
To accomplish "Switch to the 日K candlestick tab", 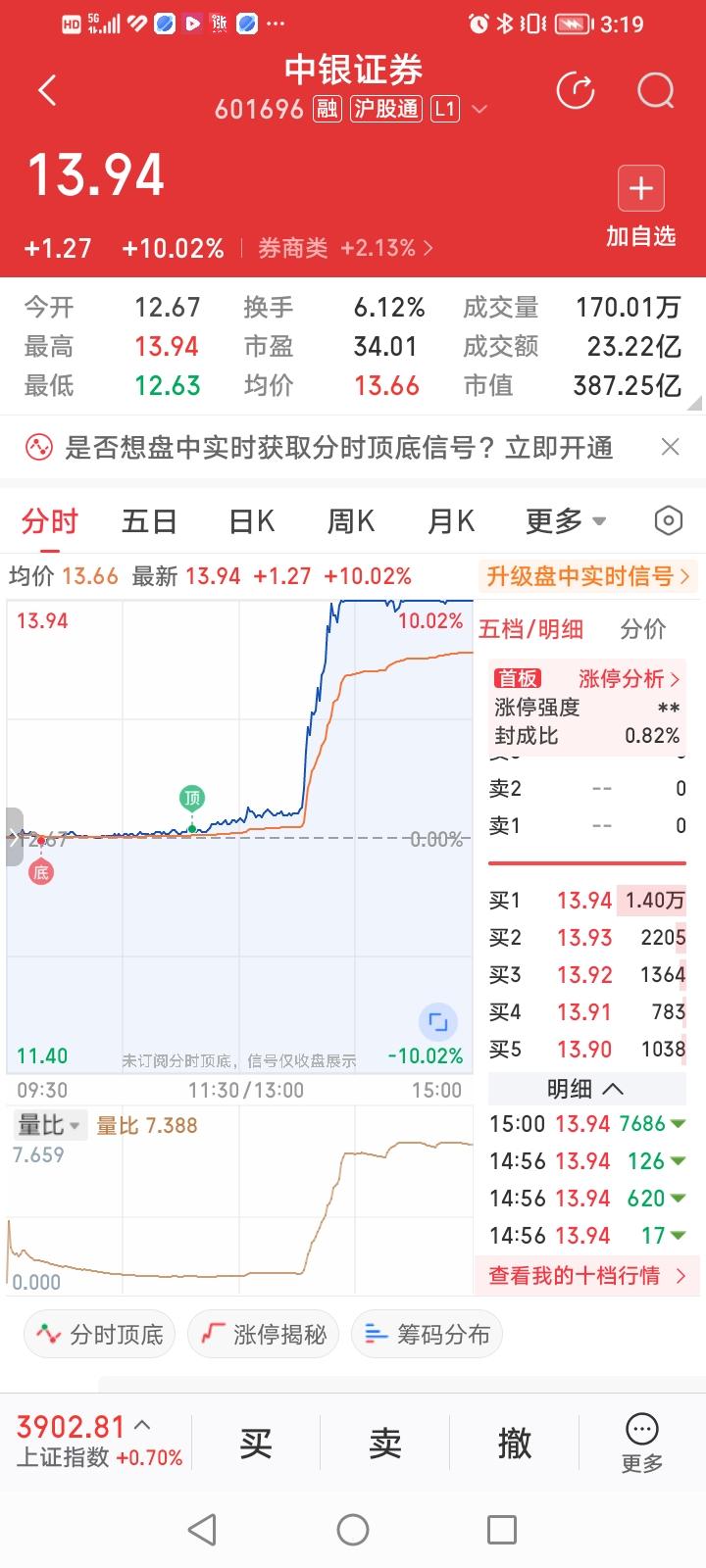I will [x=251, y=521].
